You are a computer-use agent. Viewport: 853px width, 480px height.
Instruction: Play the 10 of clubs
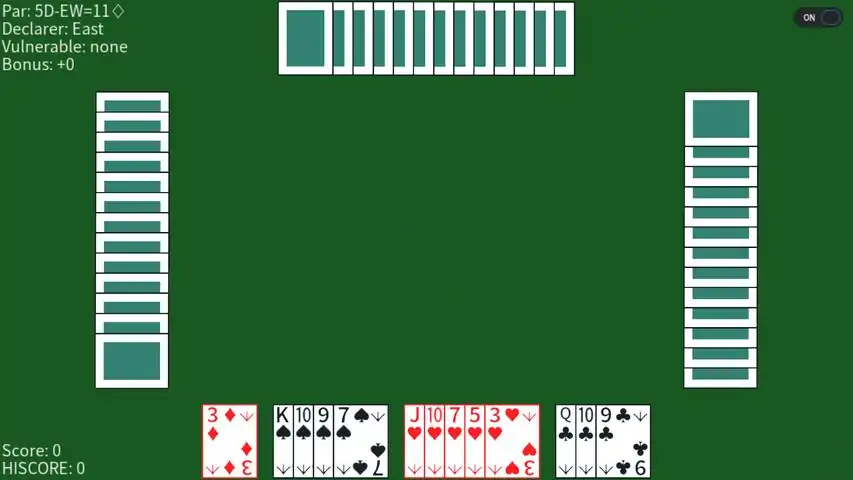(585, 440)
